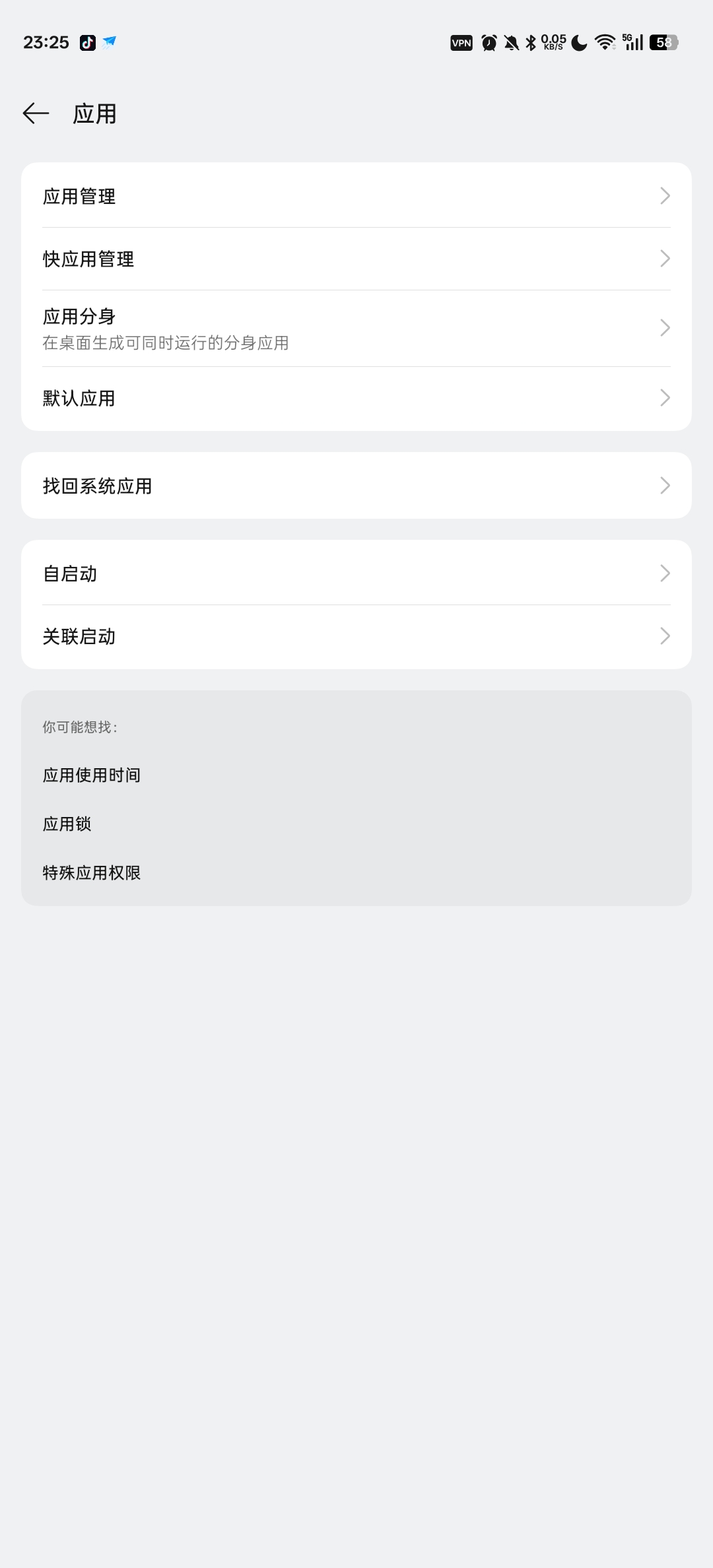Click the Wi-Fi icon in status bar

(604, 42)
